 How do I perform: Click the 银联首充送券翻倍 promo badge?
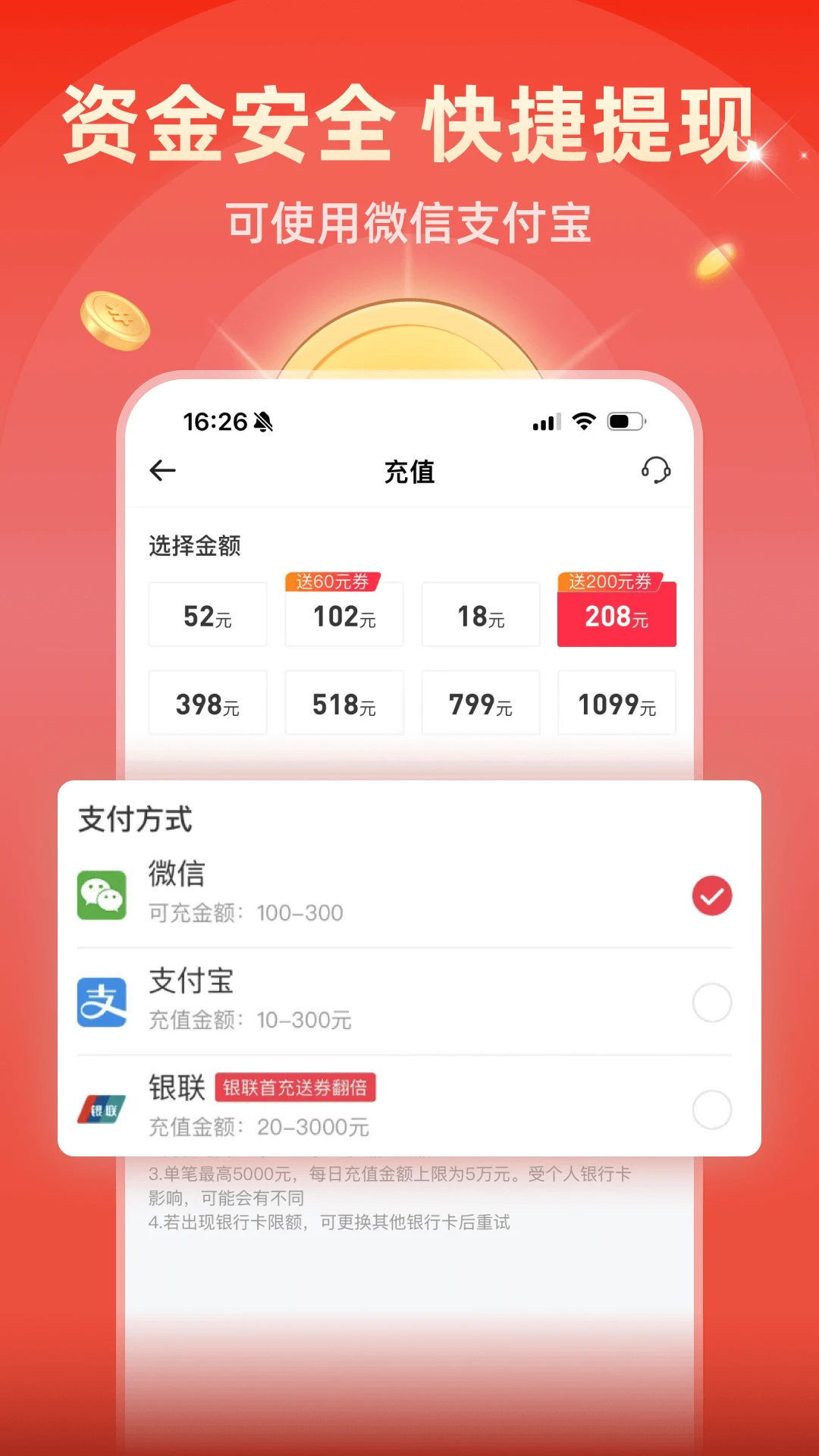point(294,1087)
